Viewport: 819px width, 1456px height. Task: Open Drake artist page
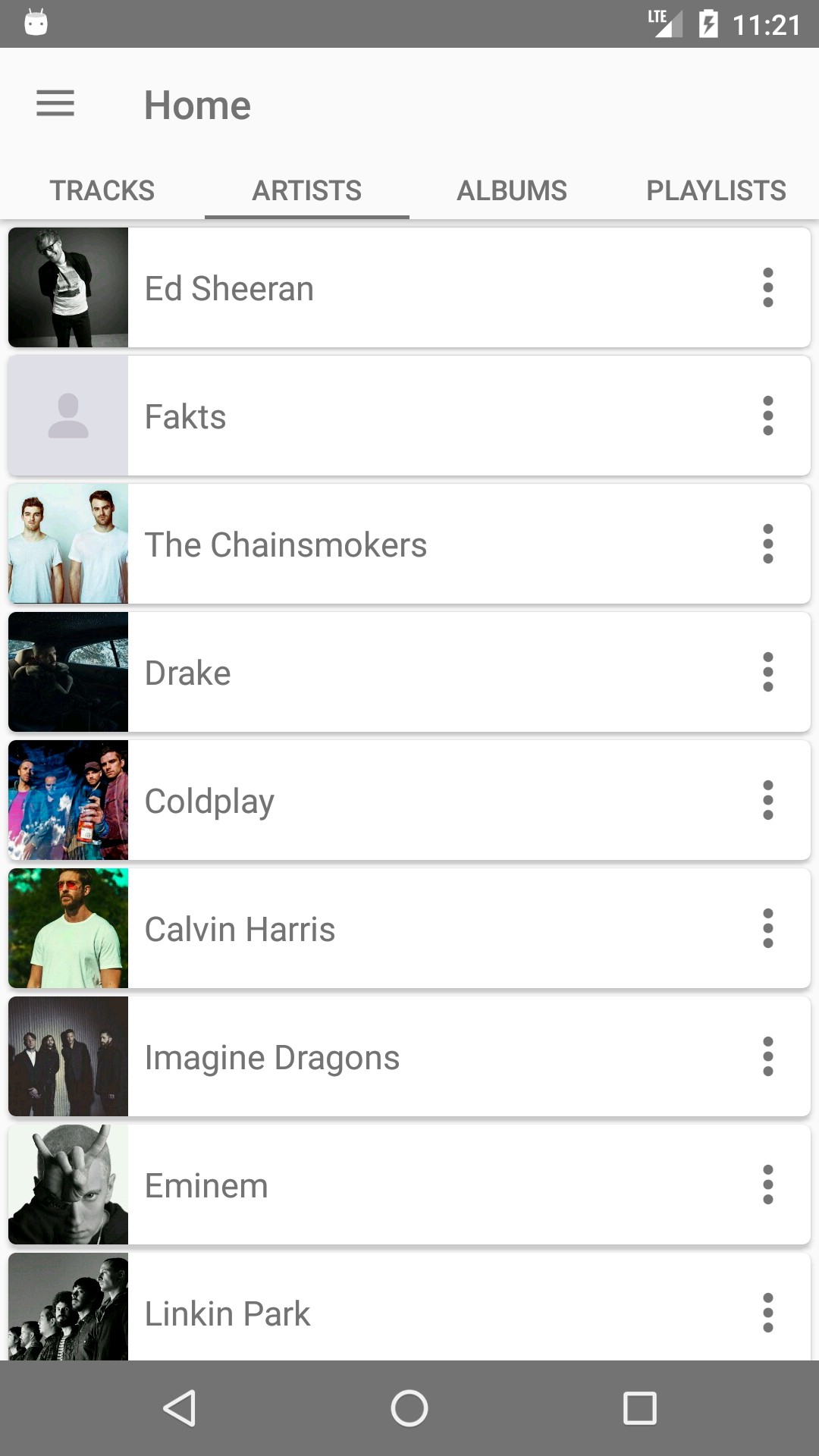[379, 673]
